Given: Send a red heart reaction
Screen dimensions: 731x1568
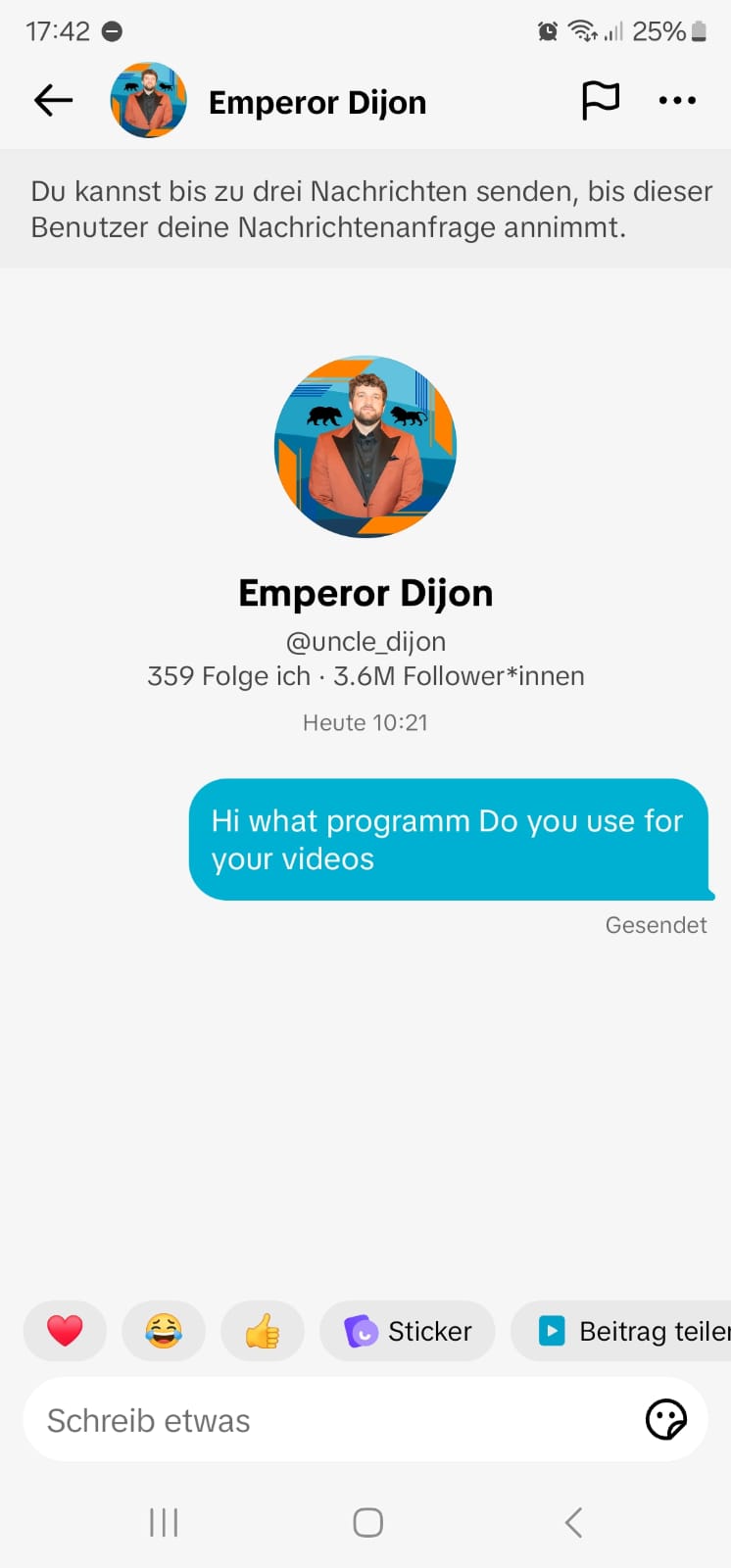Looking at the screenshot, I should (65, 1331).
